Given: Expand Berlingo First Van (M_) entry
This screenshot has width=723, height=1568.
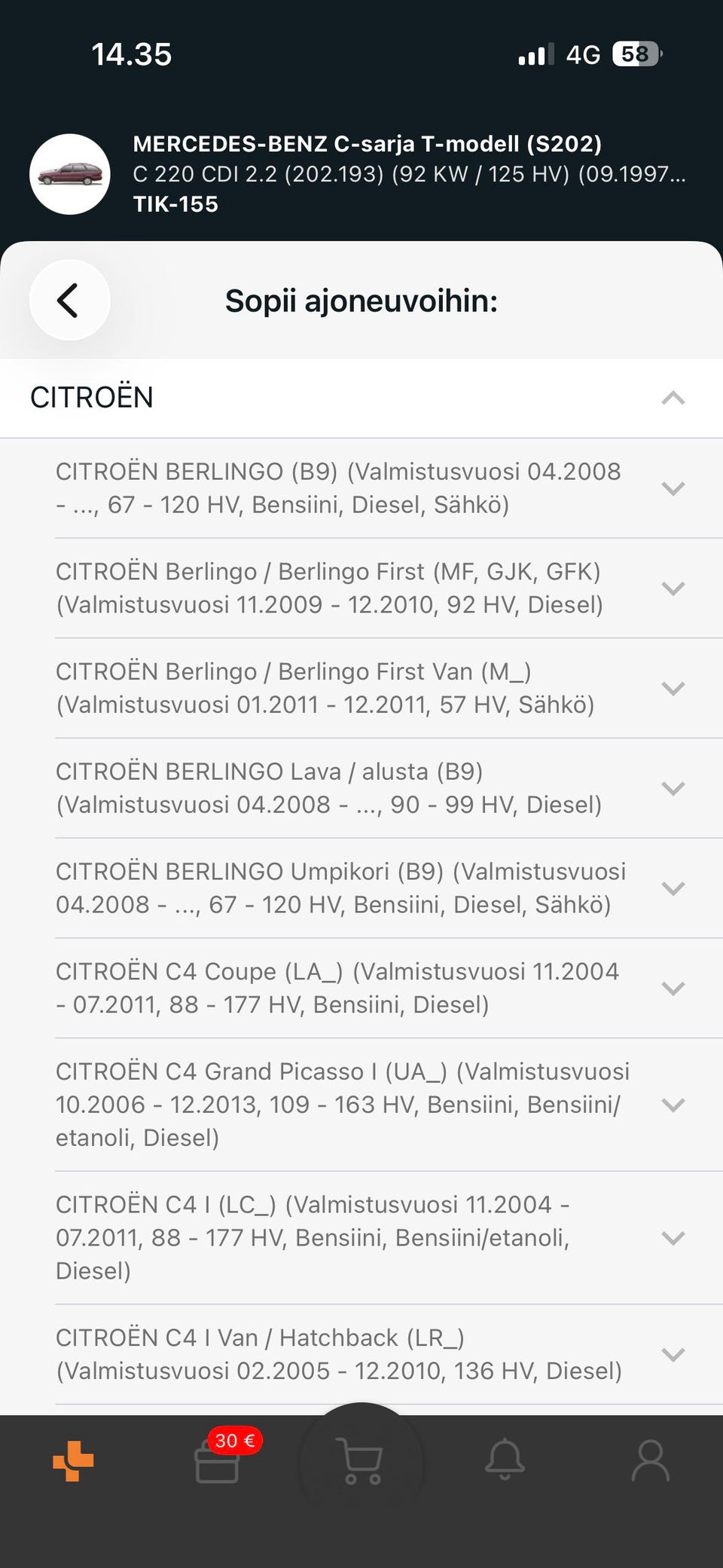Looking at the screenshot, I should click(x=673, y=689).
